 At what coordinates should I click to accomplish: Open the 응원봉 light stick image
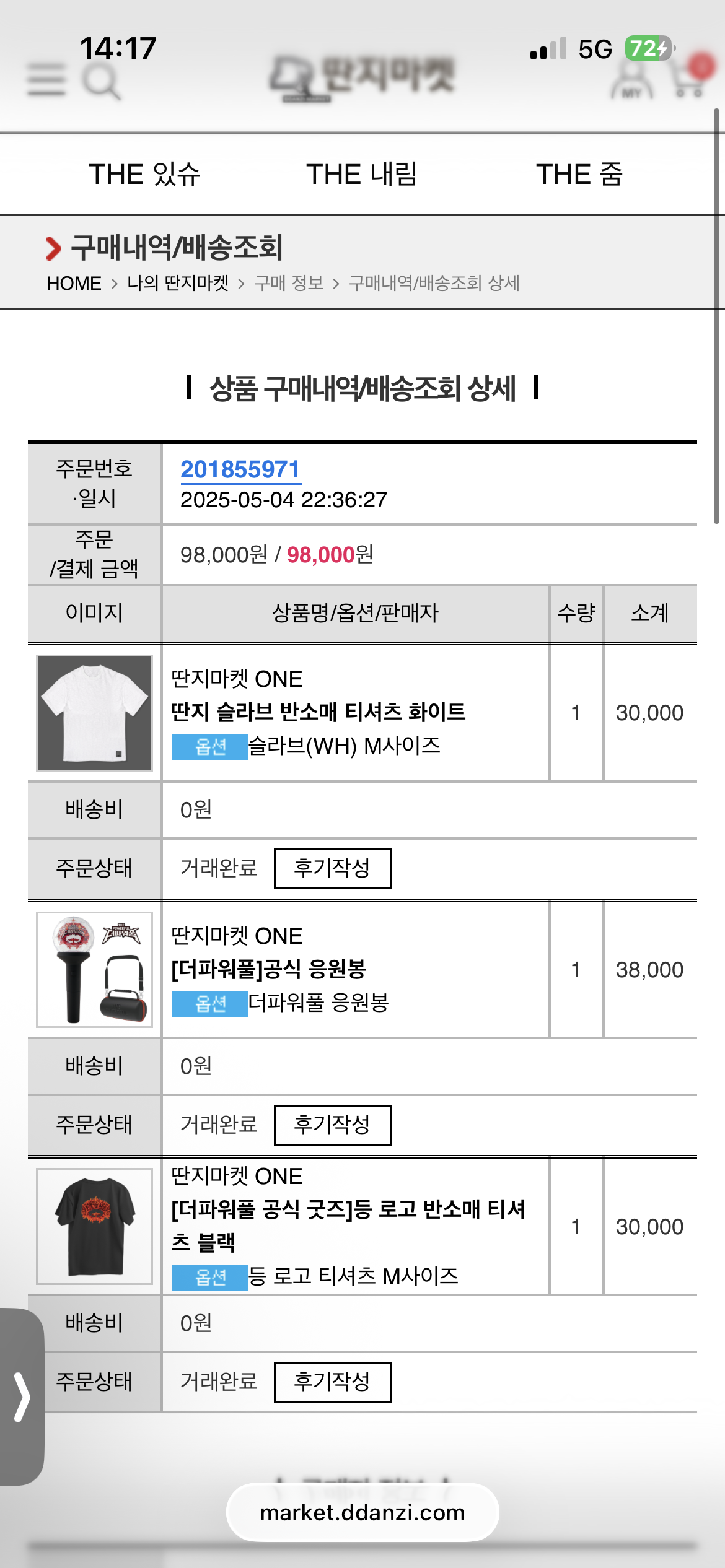[94, 969]
